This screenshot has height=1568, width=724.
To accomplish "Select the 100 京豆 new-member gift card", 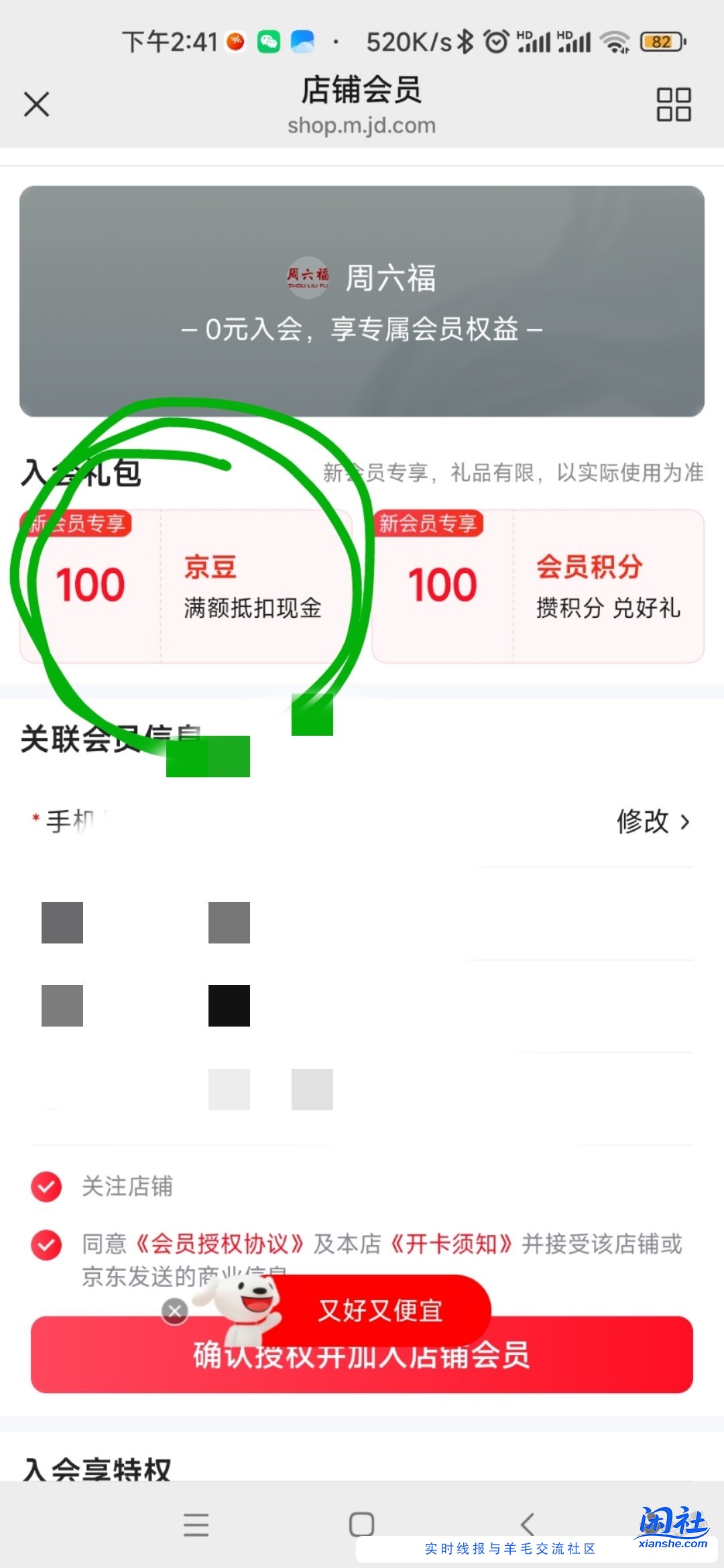I will click(x=186, y=587).
